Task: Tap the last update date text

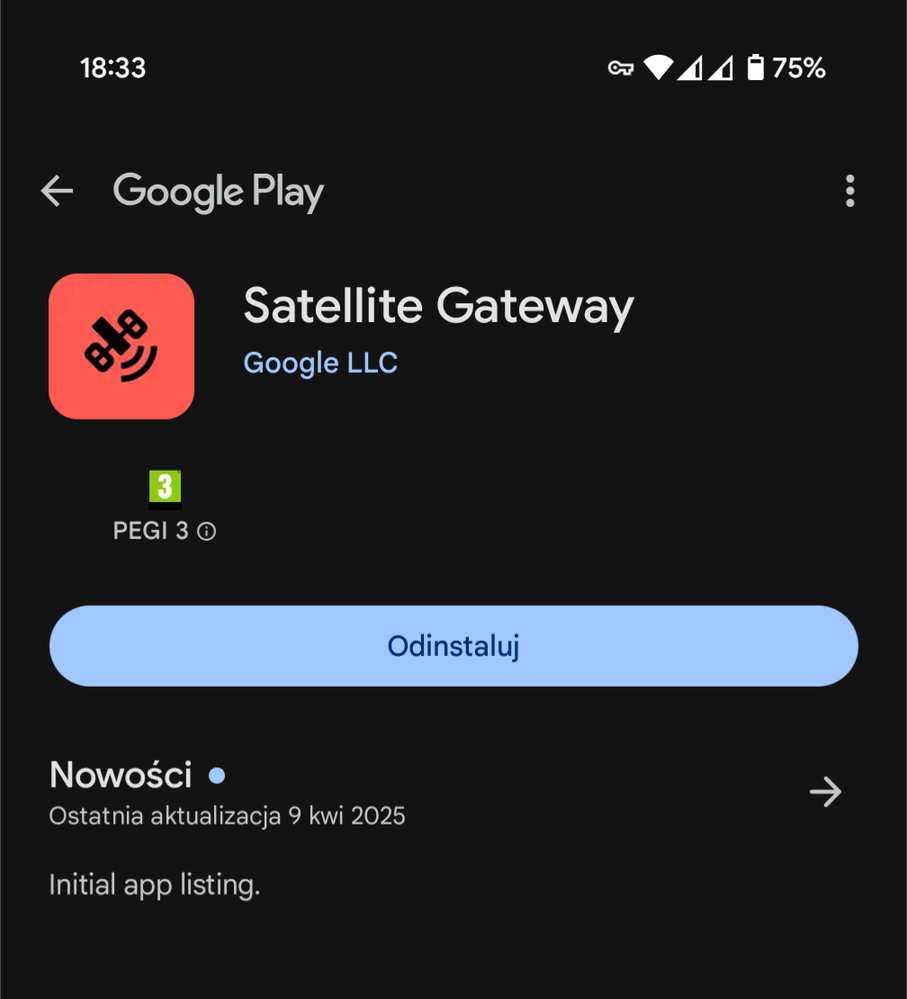Action: [227, 815]
